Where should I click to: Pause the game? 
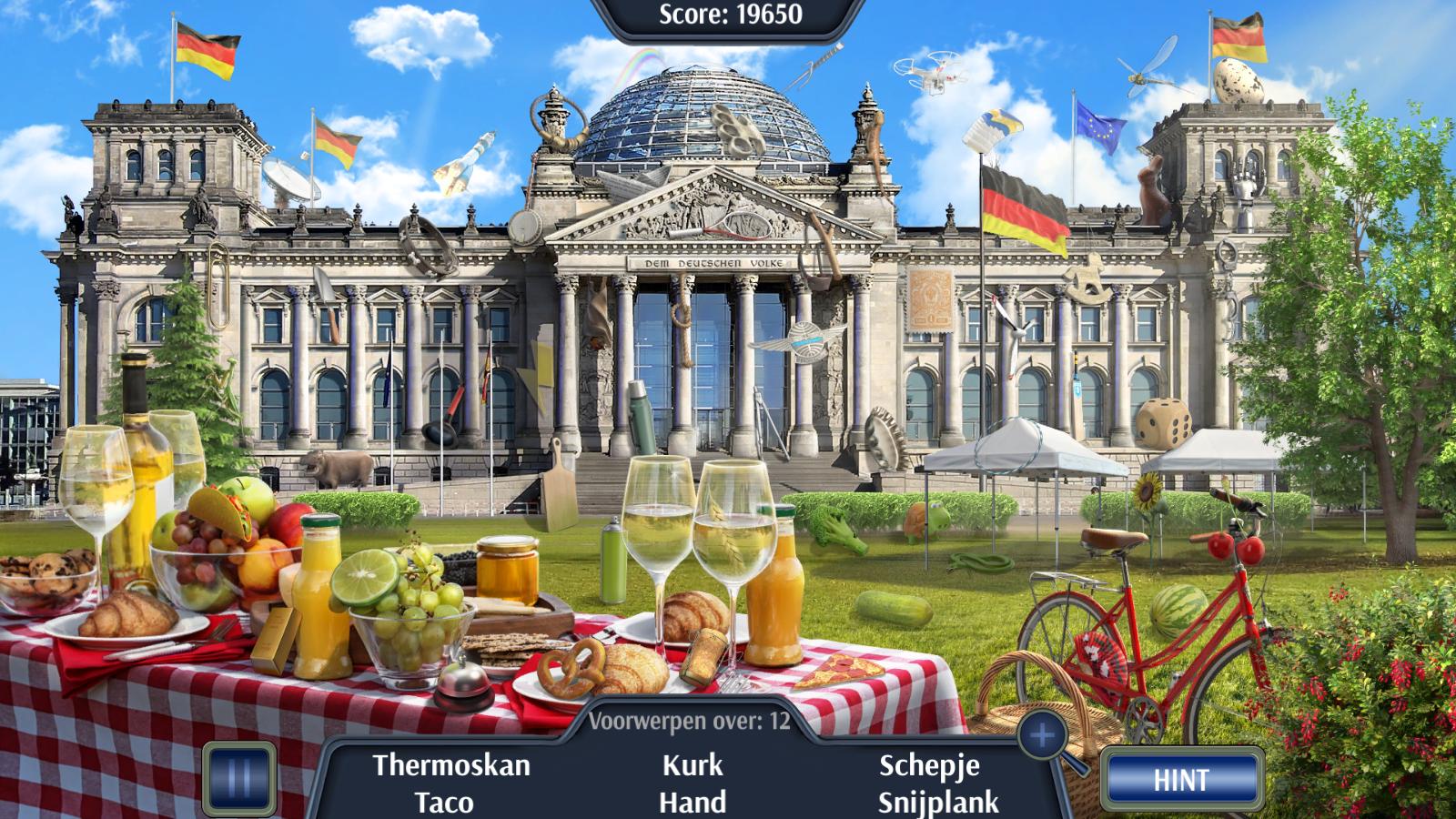coord(238,778)
